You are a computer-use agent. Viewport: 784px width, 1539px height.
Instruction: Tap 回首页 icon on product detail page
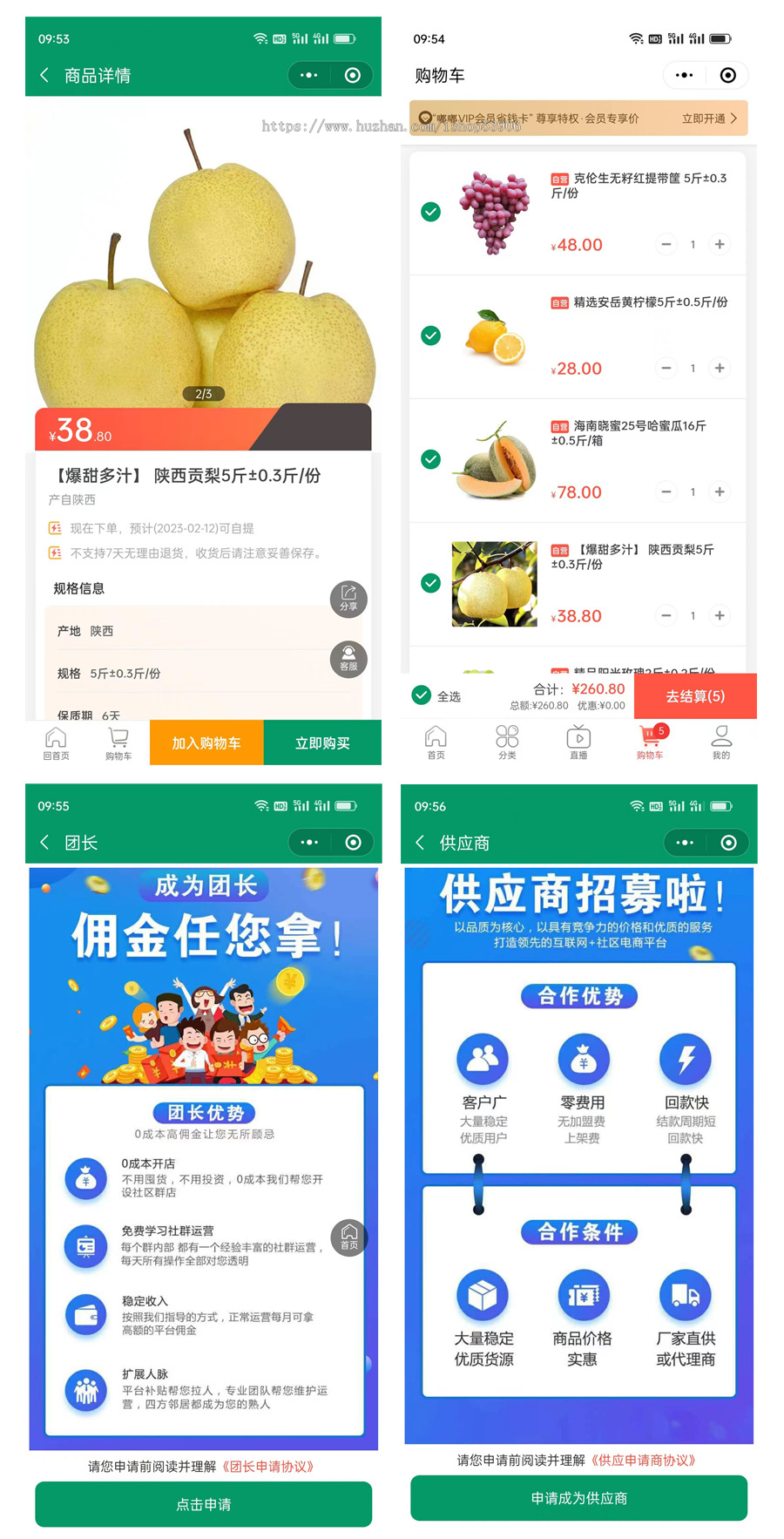tap(56, 742)
